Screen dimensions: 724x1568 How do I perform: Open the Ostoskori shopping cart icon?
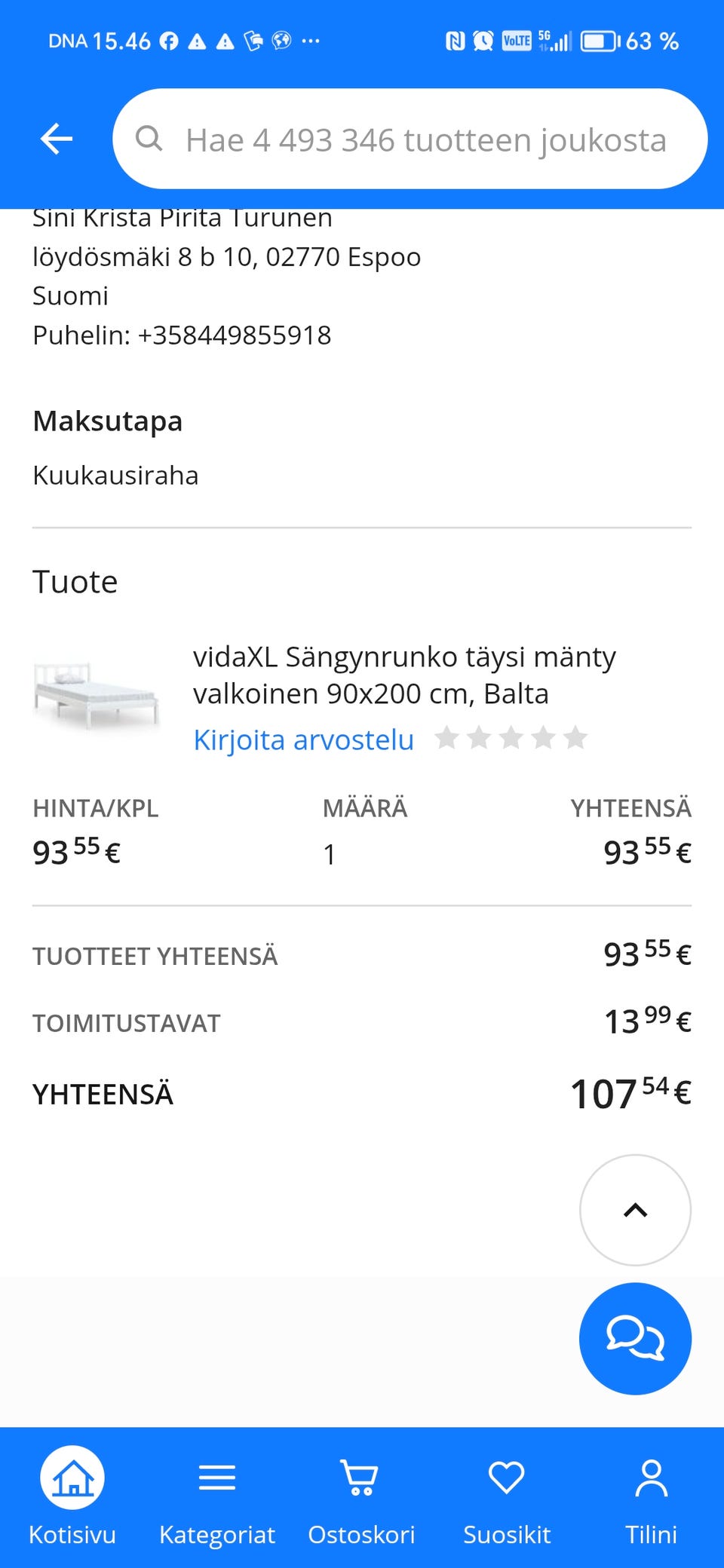[x=361, y=1478]
